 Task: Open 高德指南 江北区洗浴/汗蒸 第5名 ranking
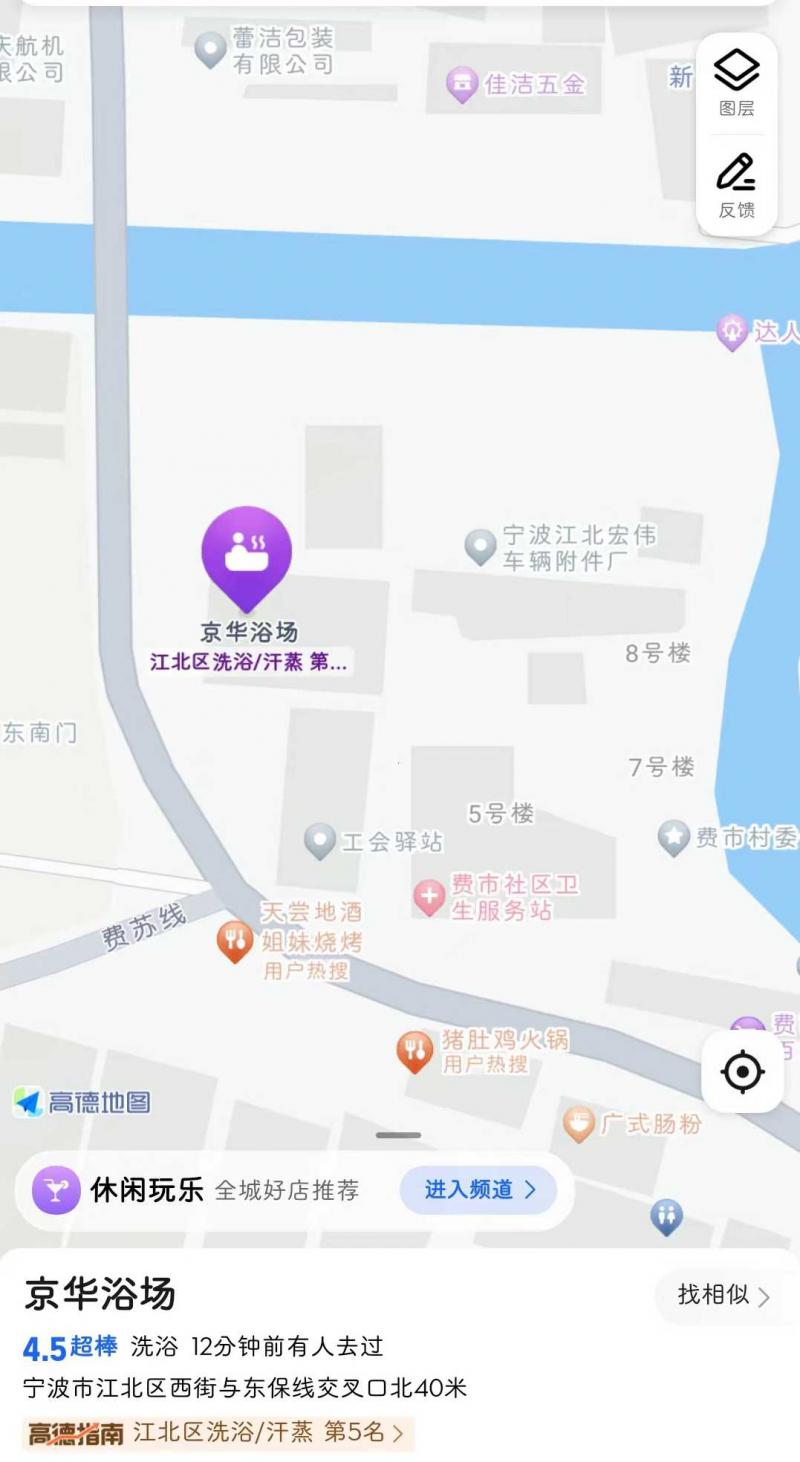click(x=217, y=1433)
